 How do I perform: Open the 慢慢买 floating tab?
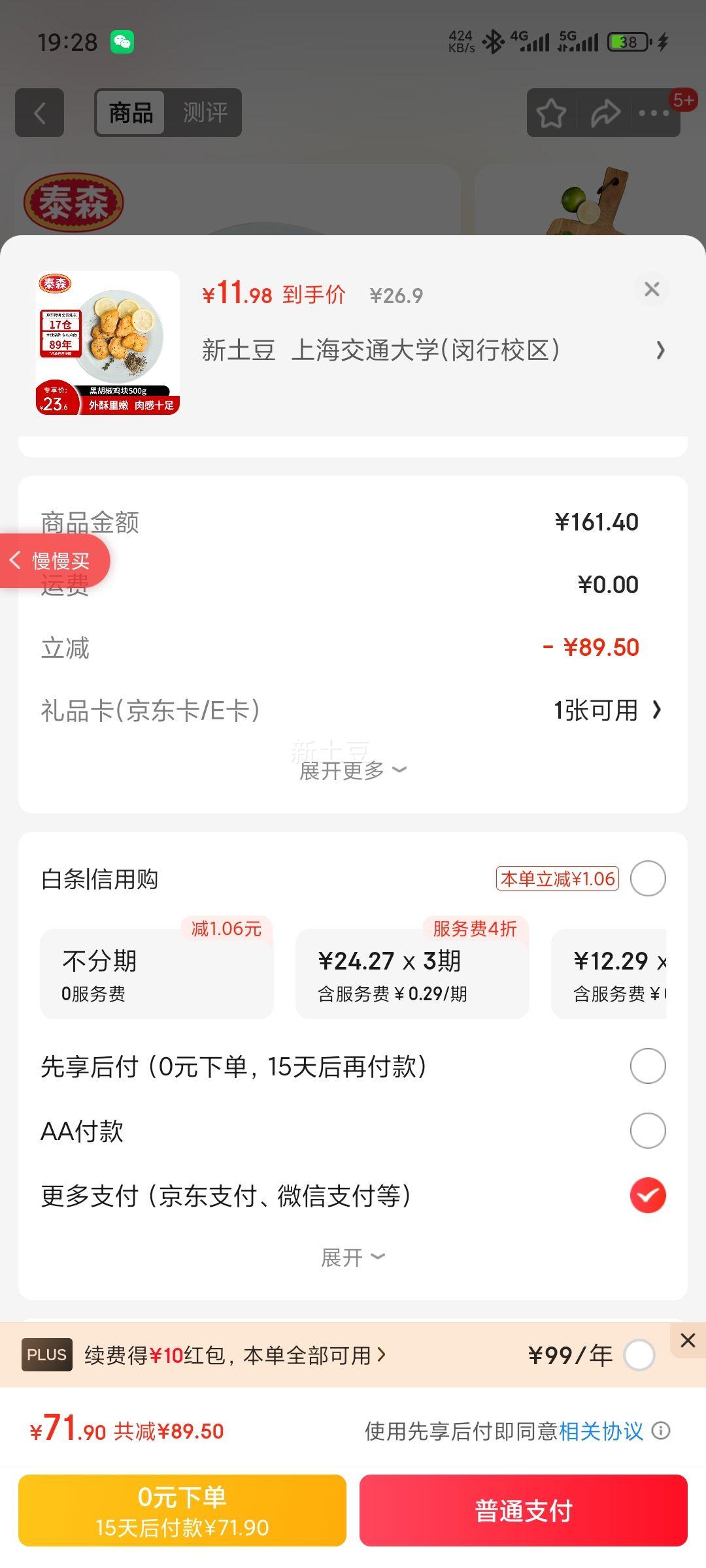(x=55, y=561)
